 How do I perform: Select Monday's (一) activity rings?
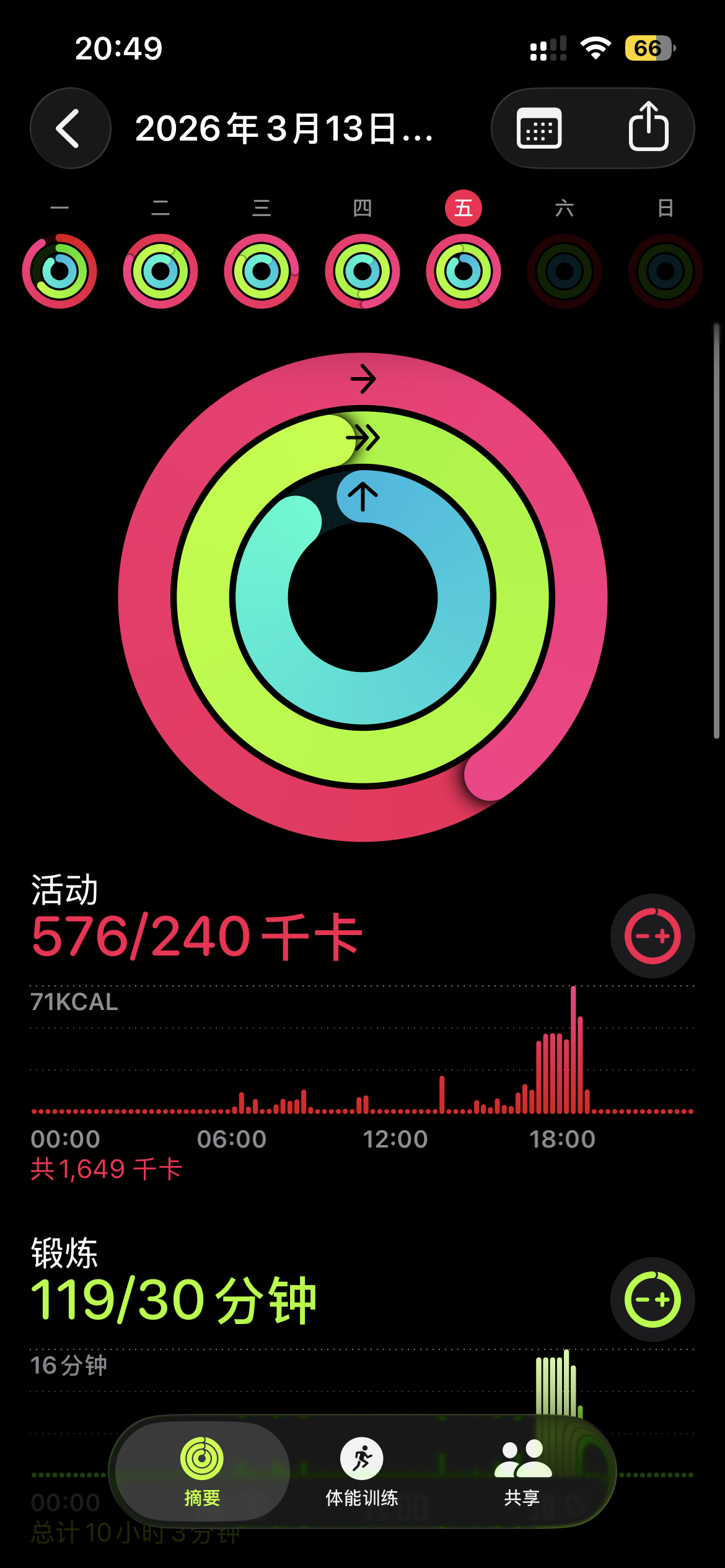pos(59,271)
